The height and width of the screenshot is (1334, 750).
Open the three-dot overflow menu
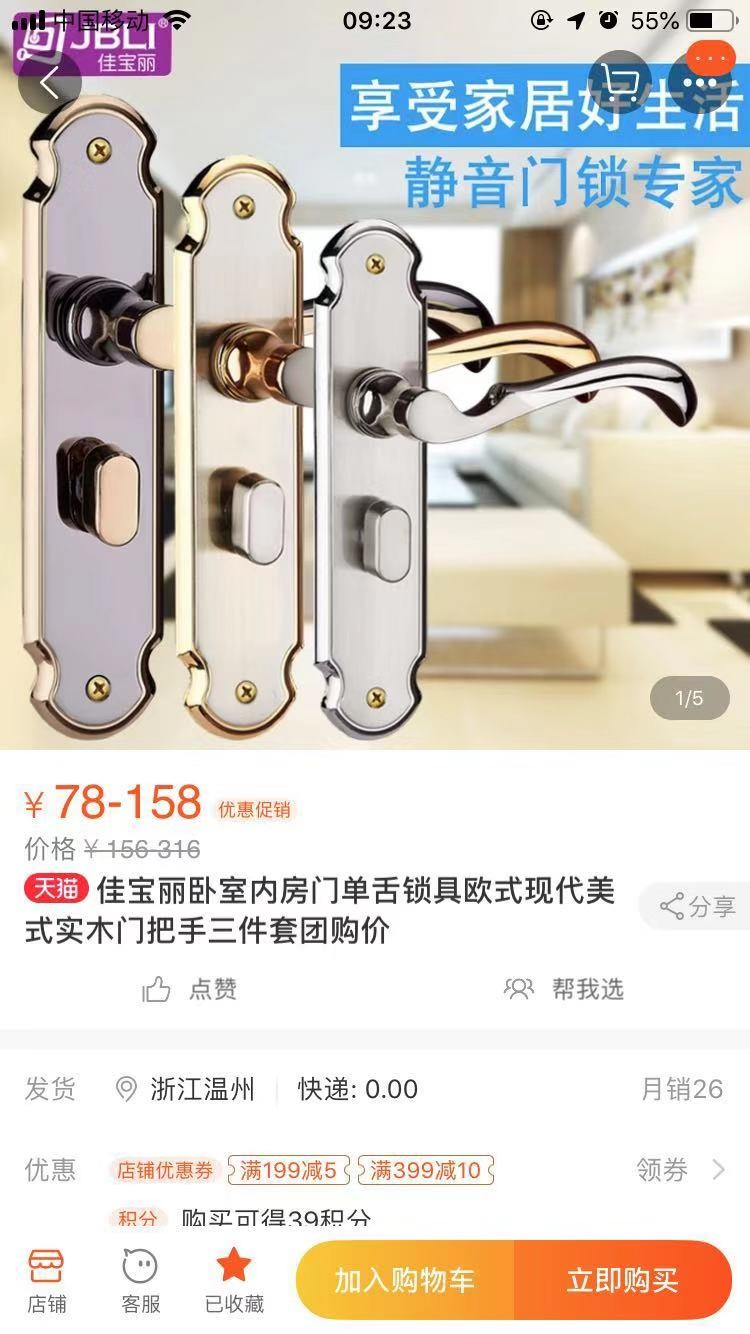click(x=707, y=82)
